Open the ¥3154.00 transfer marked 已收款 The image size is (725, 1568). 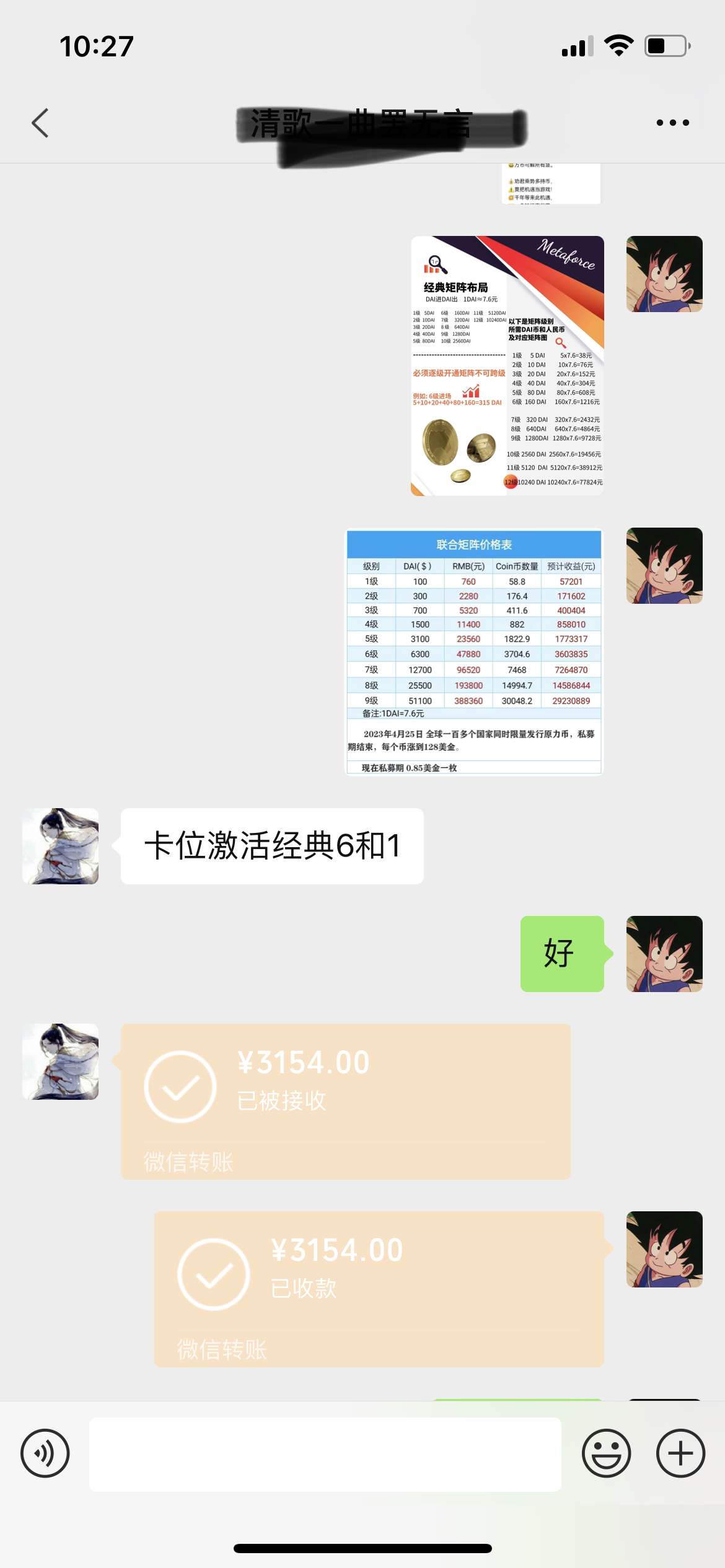pos(379,1289)
